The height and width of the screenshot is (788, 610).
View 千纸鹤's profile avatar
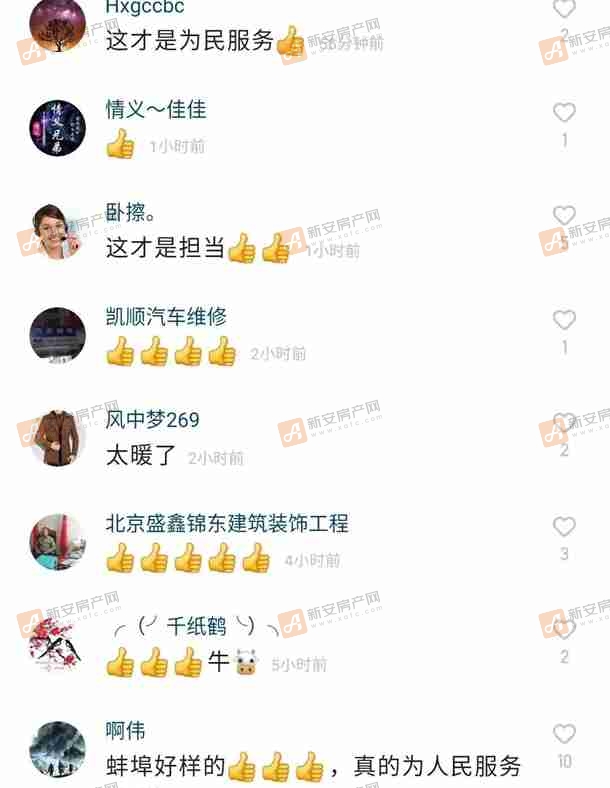point(57,645)
